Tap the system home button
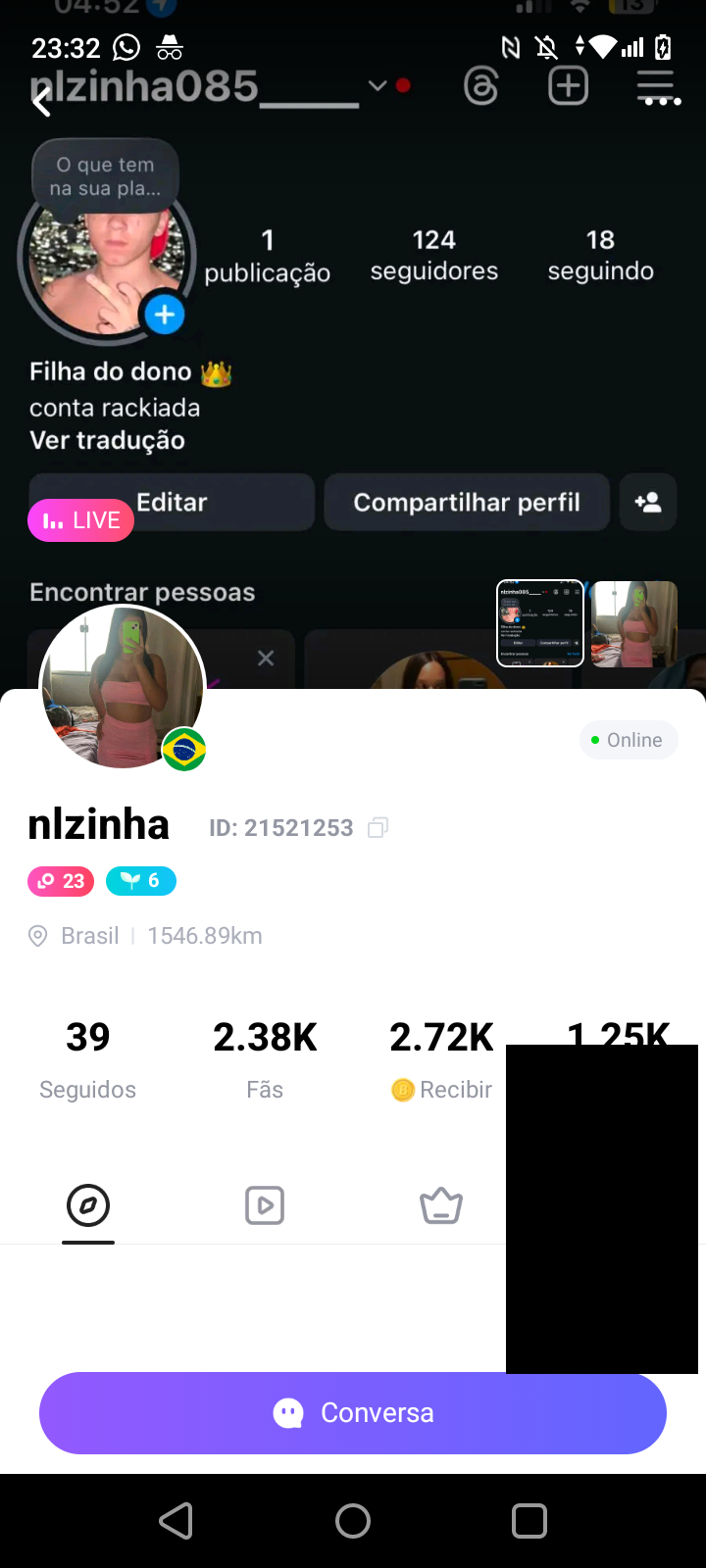Viewport: 706px width, 1568px height. pyautogui.click(x=353, y=1521)
